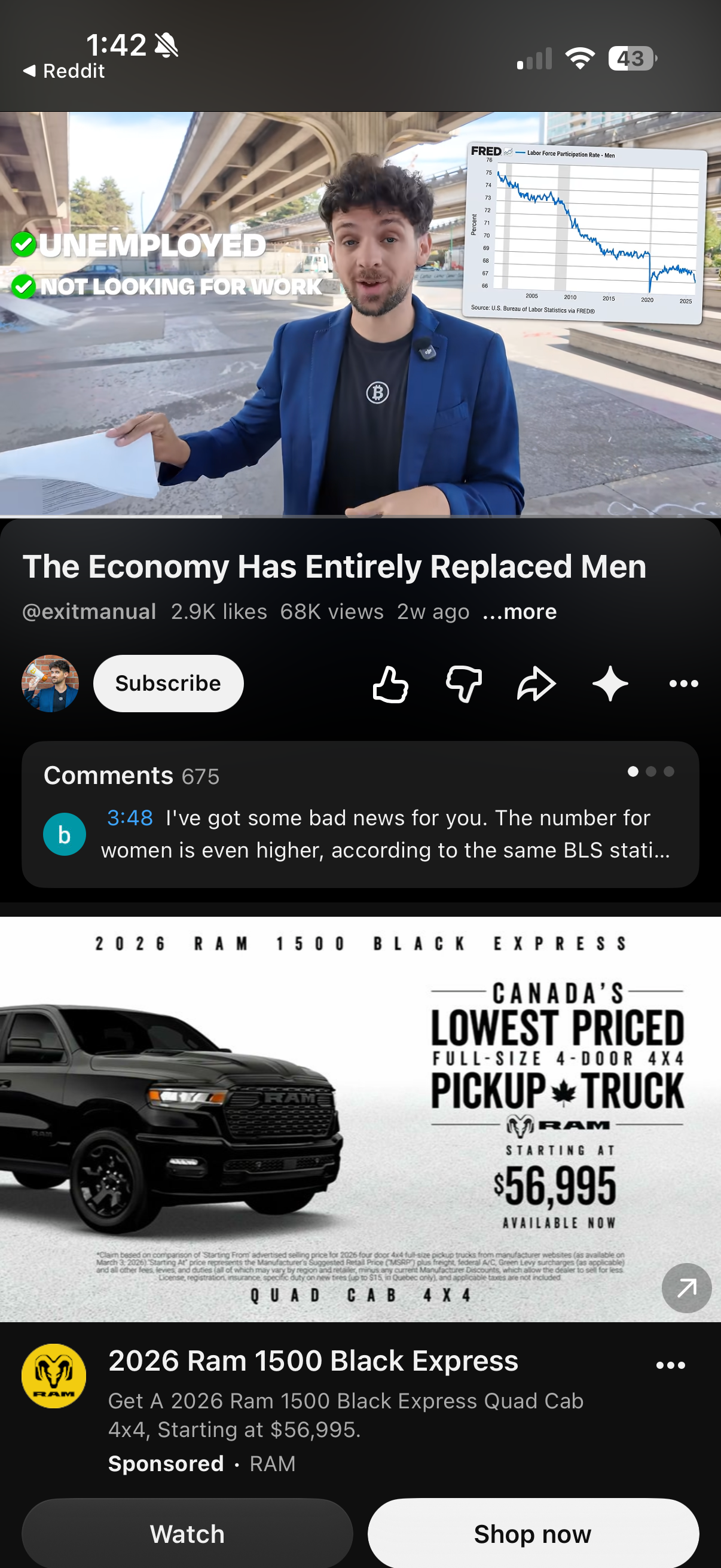This screenshot has width=721, height=1568.
Task: Open the Comments section
Action: (360, 814)
